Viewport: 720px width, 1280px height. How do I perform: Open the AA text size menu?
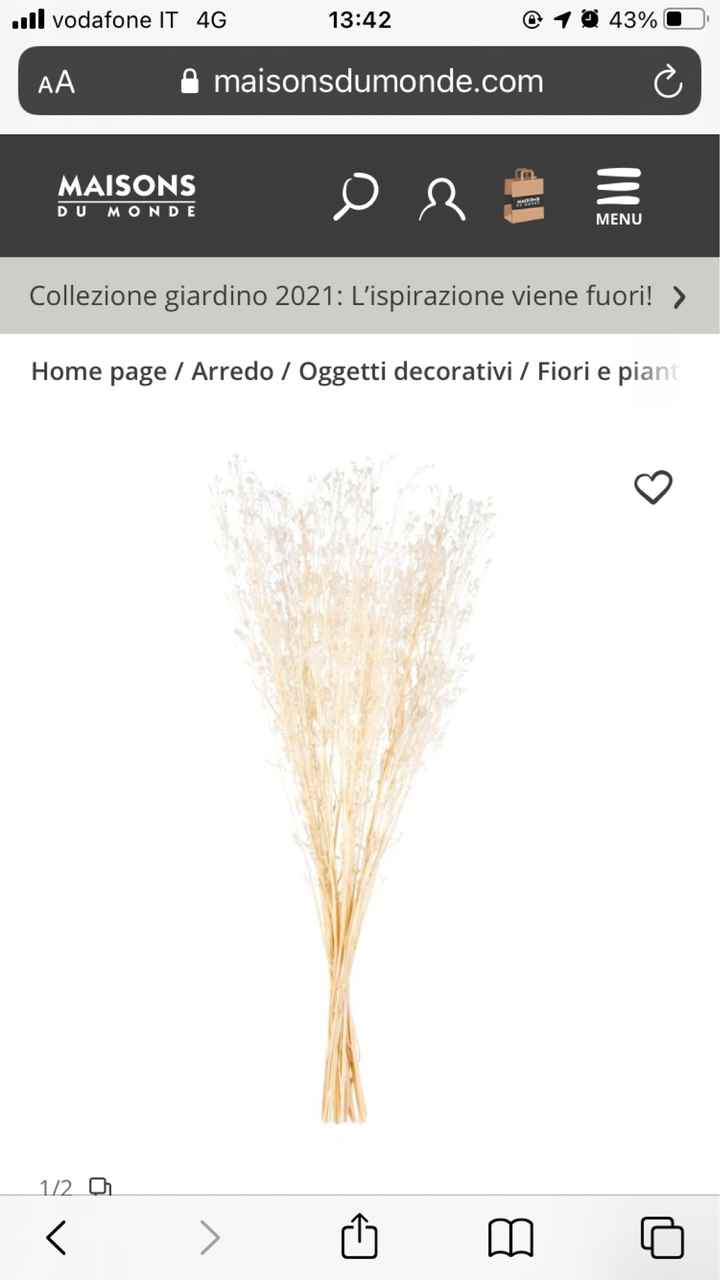[56, 81]
